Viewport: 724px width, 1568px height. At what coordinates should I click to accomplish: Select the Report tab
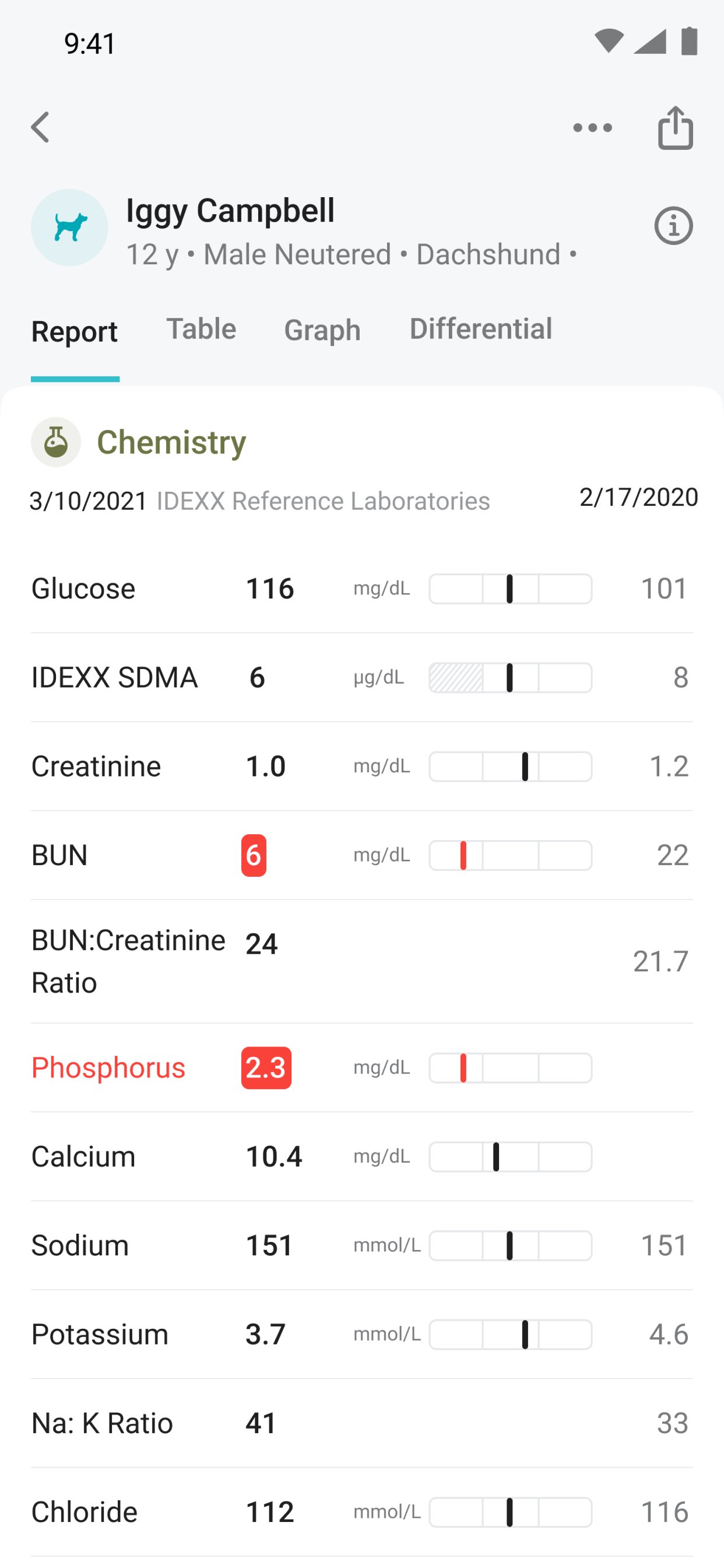[x=74, y=332]
